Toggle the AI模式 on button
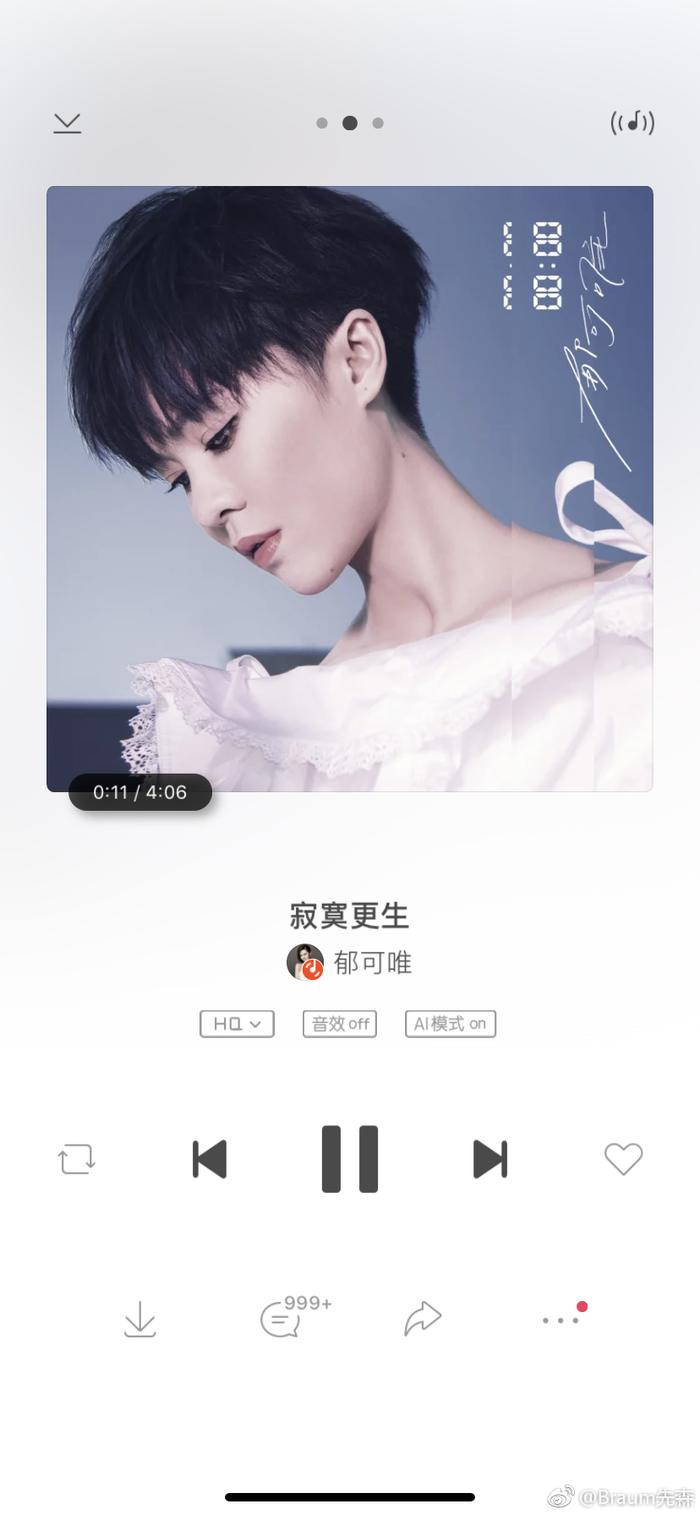Viewport: 700px width, 1515px height. [x=450, y=1024]
